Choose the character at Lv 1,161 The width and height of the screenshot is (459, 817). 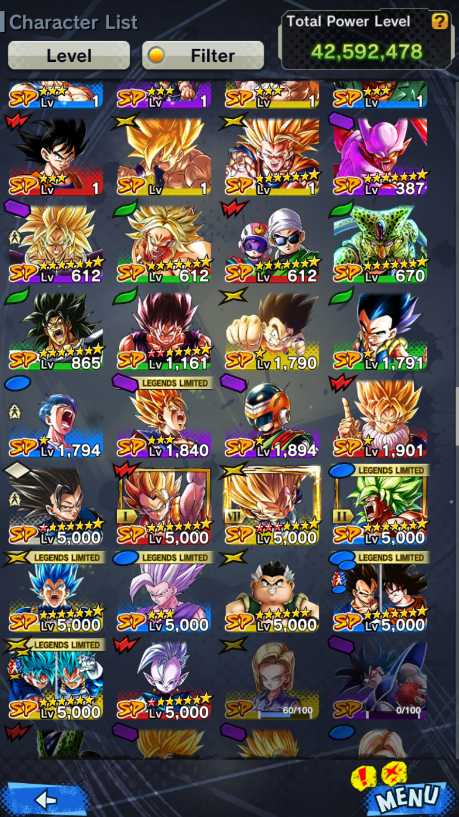[164, 331]
